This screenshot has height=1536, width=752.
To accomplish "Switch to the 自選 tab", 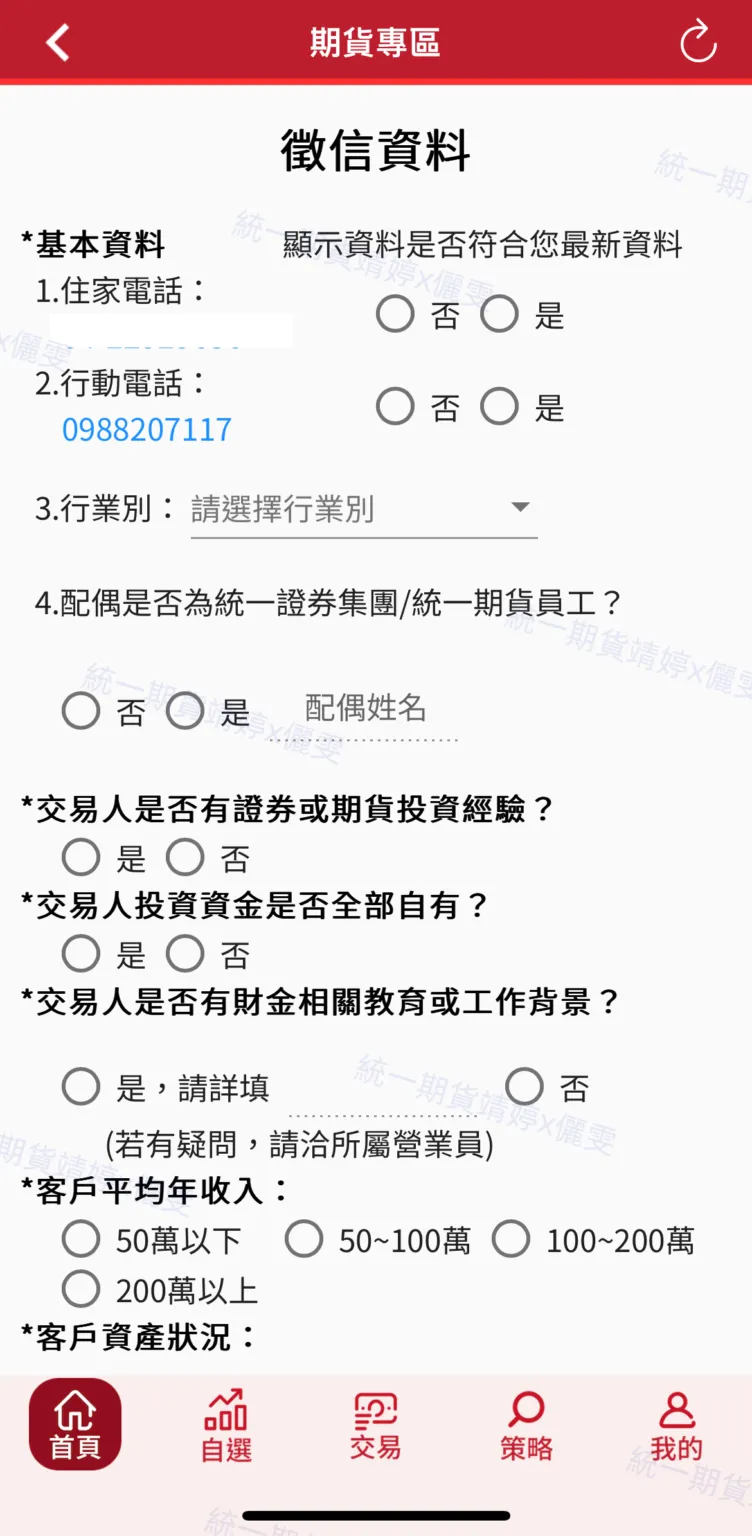I will (x=226, y=1424).
